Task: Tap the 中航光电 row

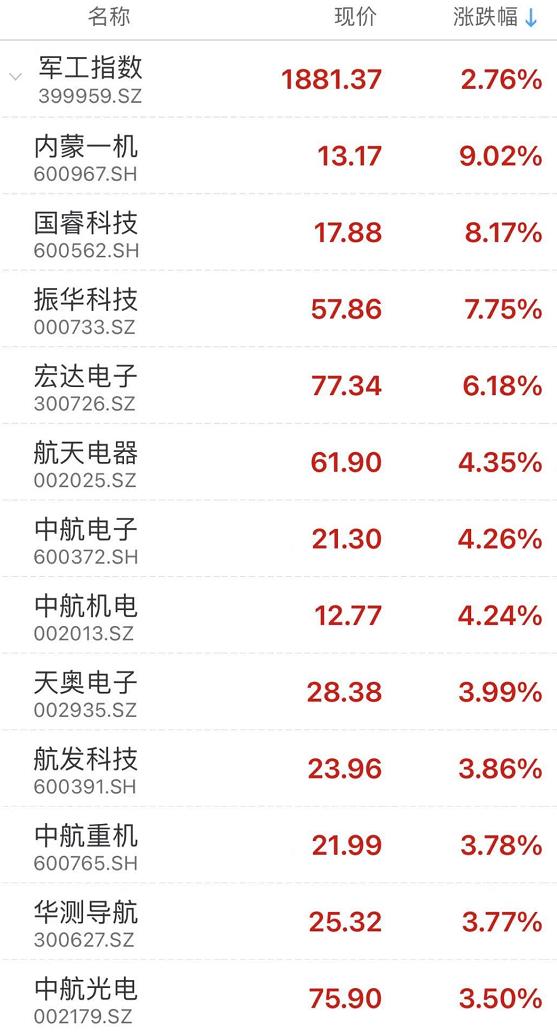Action: pos(278,996)
